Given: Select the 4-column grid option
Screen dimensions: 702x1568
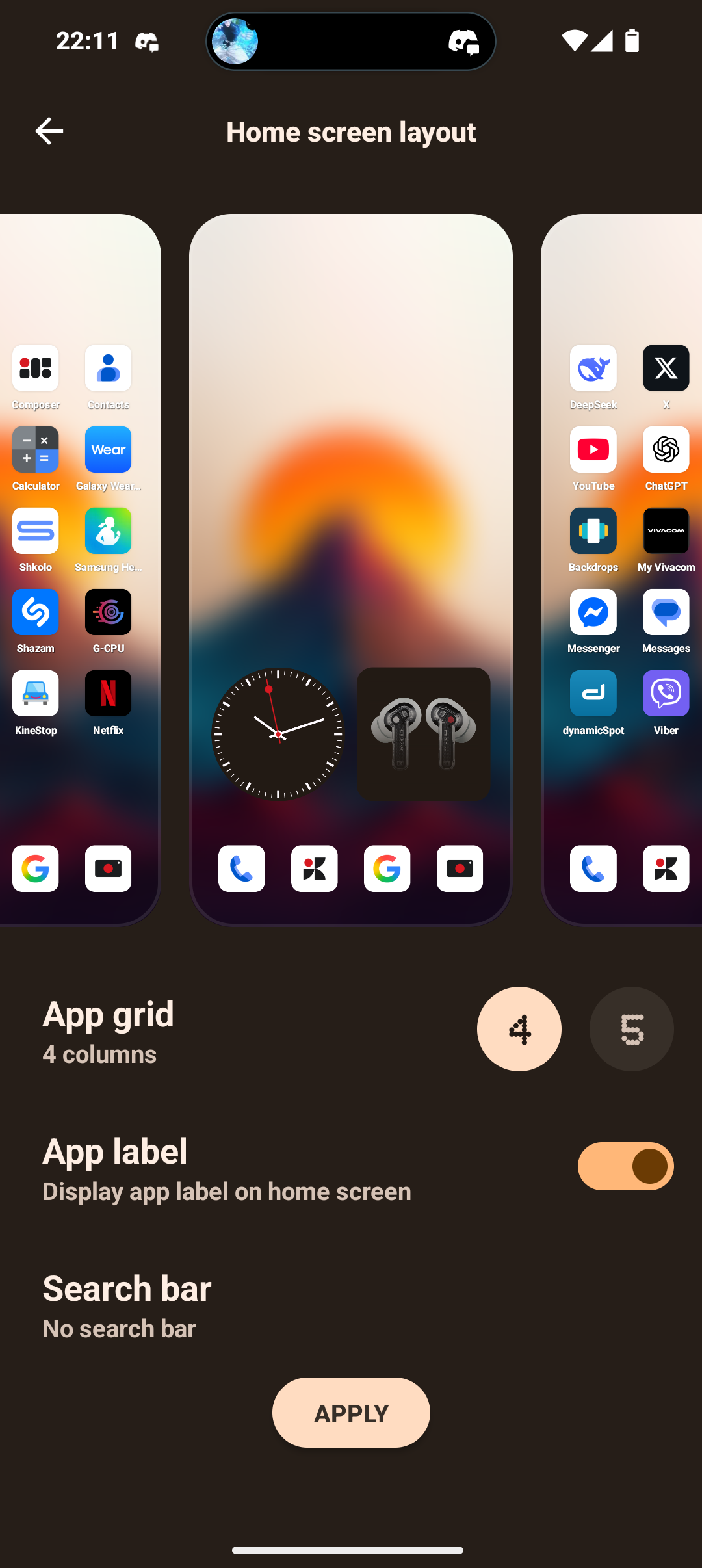Looking at the screenshot, I should click(519, 1029).
